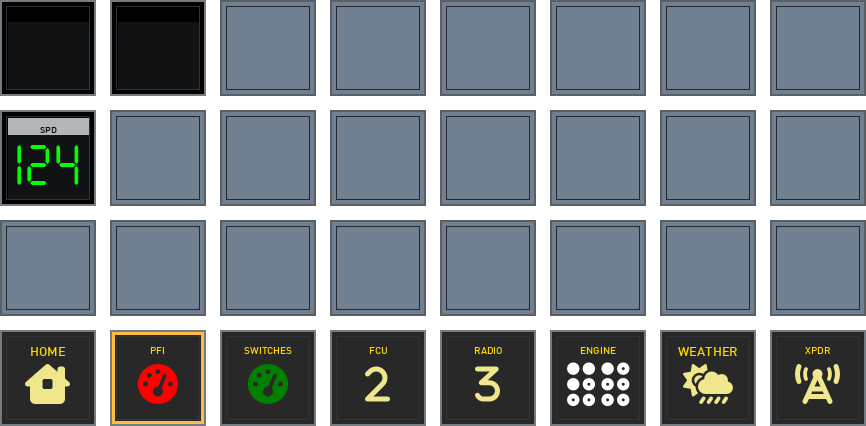This screenshot has height=426, width=866.
Task: Tap the SPD 124 speed tile
Action: (48, 158)
